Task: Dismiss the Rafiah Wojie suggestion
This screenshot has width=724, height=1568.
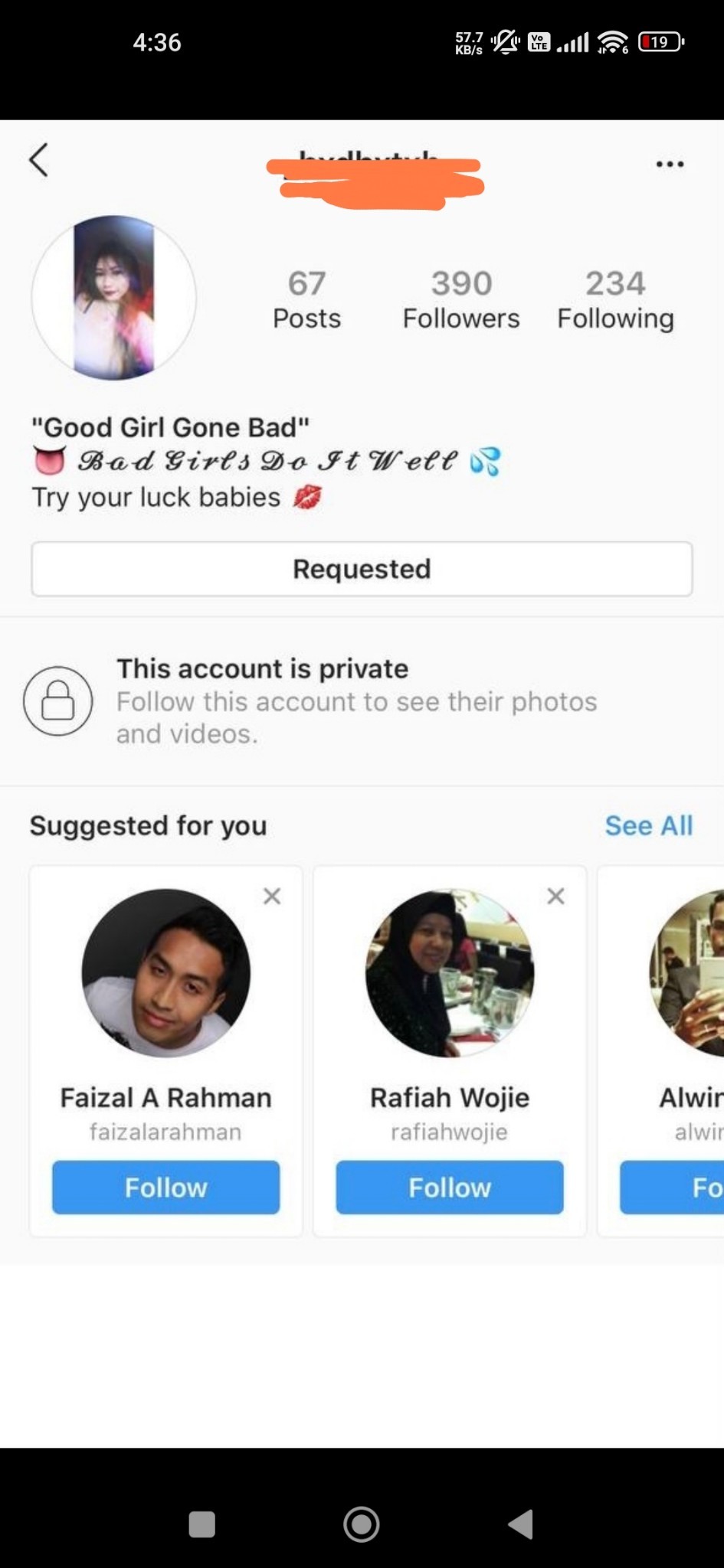Action: [x=556, y=896]
